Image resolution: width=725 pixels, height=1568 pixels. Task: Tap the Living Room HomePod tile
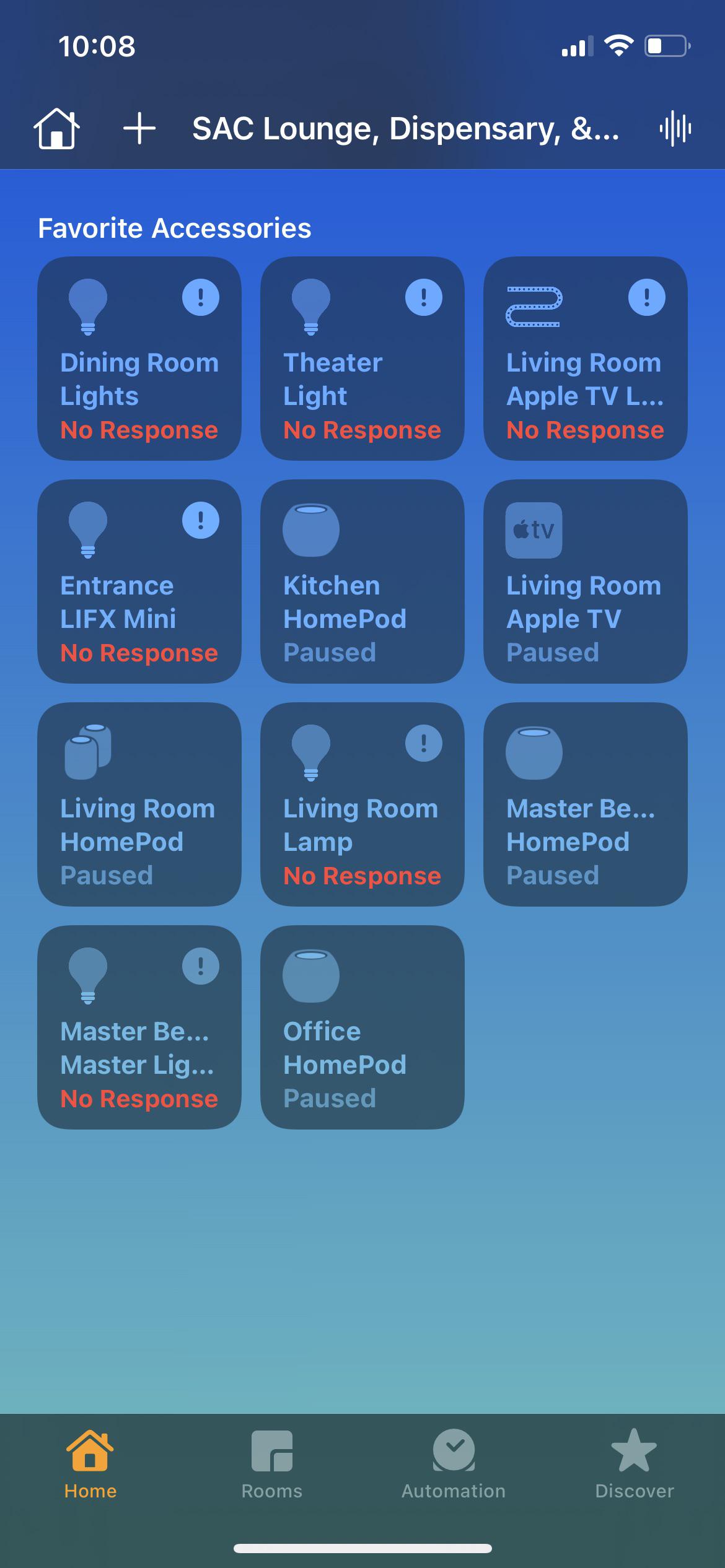pyautogui.click(x=139, y=804)
